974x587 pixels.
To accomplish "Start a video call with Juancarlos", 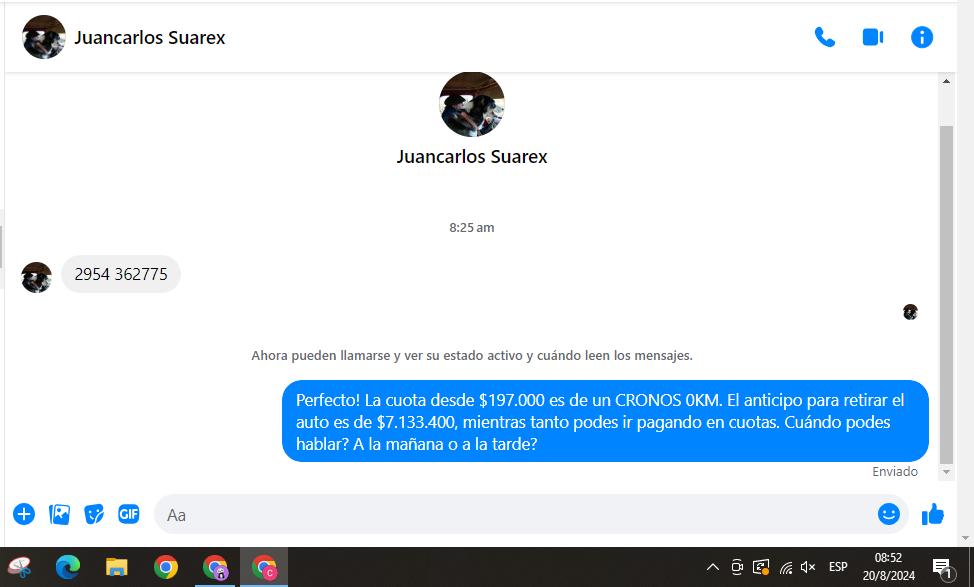I will (x=872, y=38).
